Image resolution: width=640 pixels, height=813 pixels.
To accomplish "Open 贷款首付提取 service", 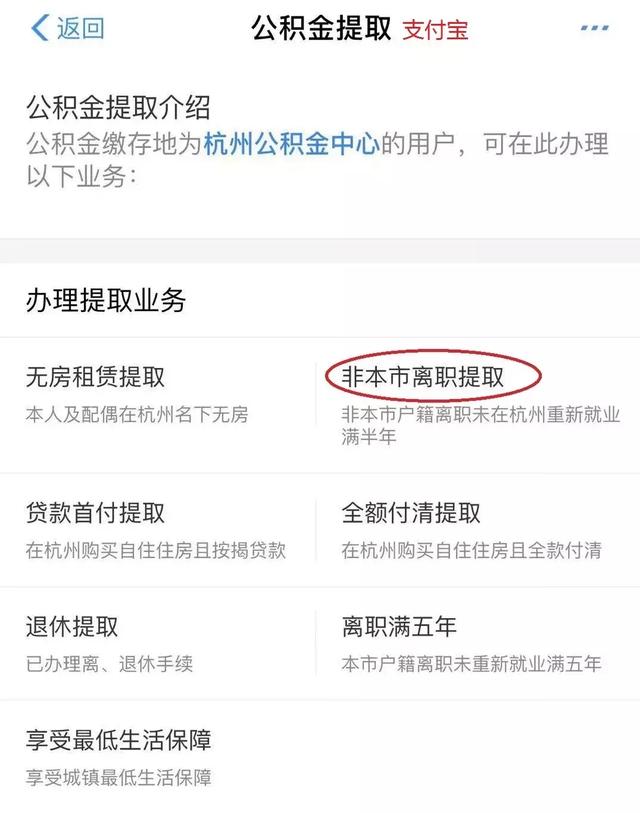I will coord(96,513).
